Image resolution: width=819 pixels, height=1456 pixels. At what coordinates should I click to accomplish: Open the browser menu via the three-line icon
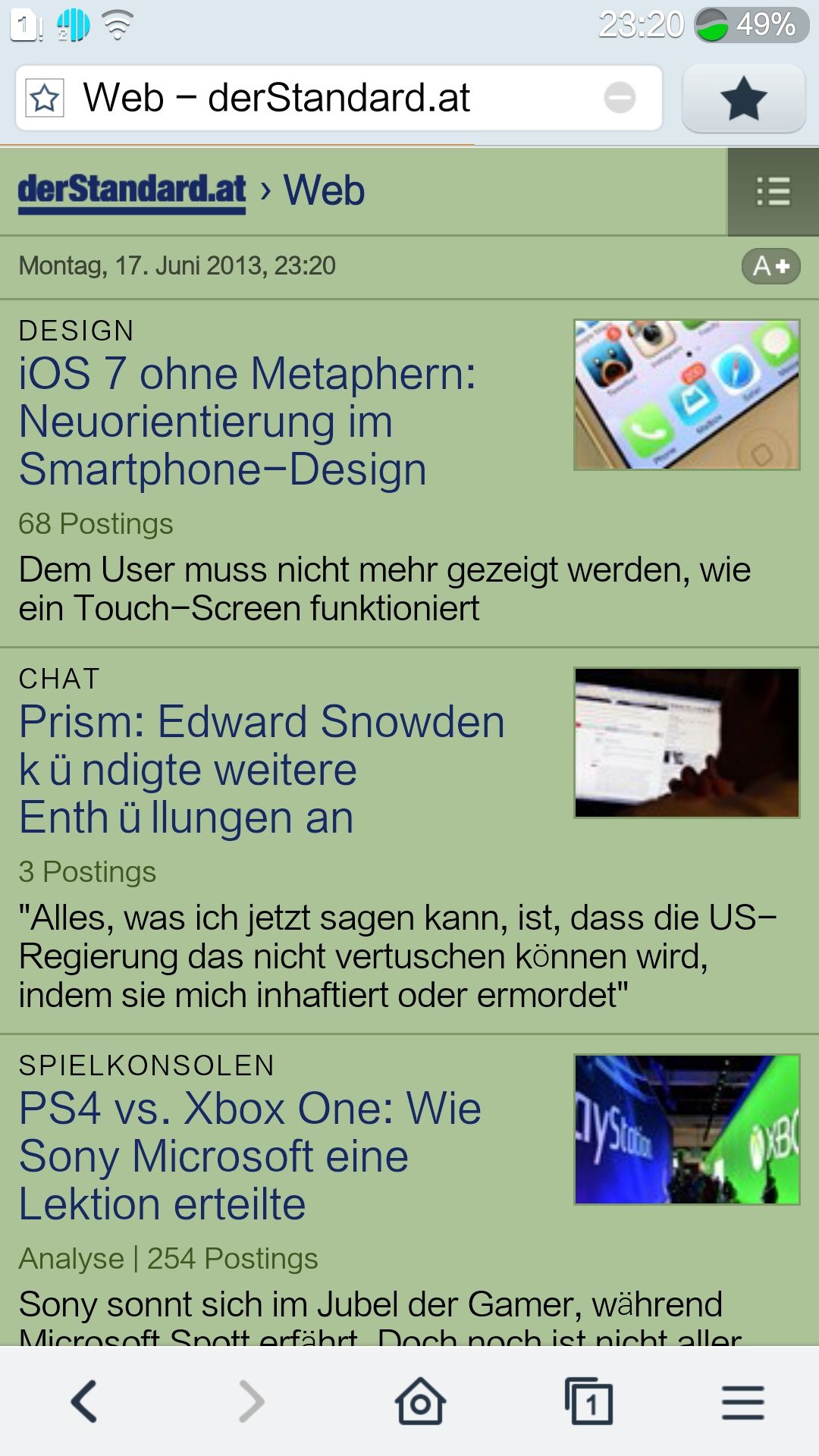[740, 1401]
